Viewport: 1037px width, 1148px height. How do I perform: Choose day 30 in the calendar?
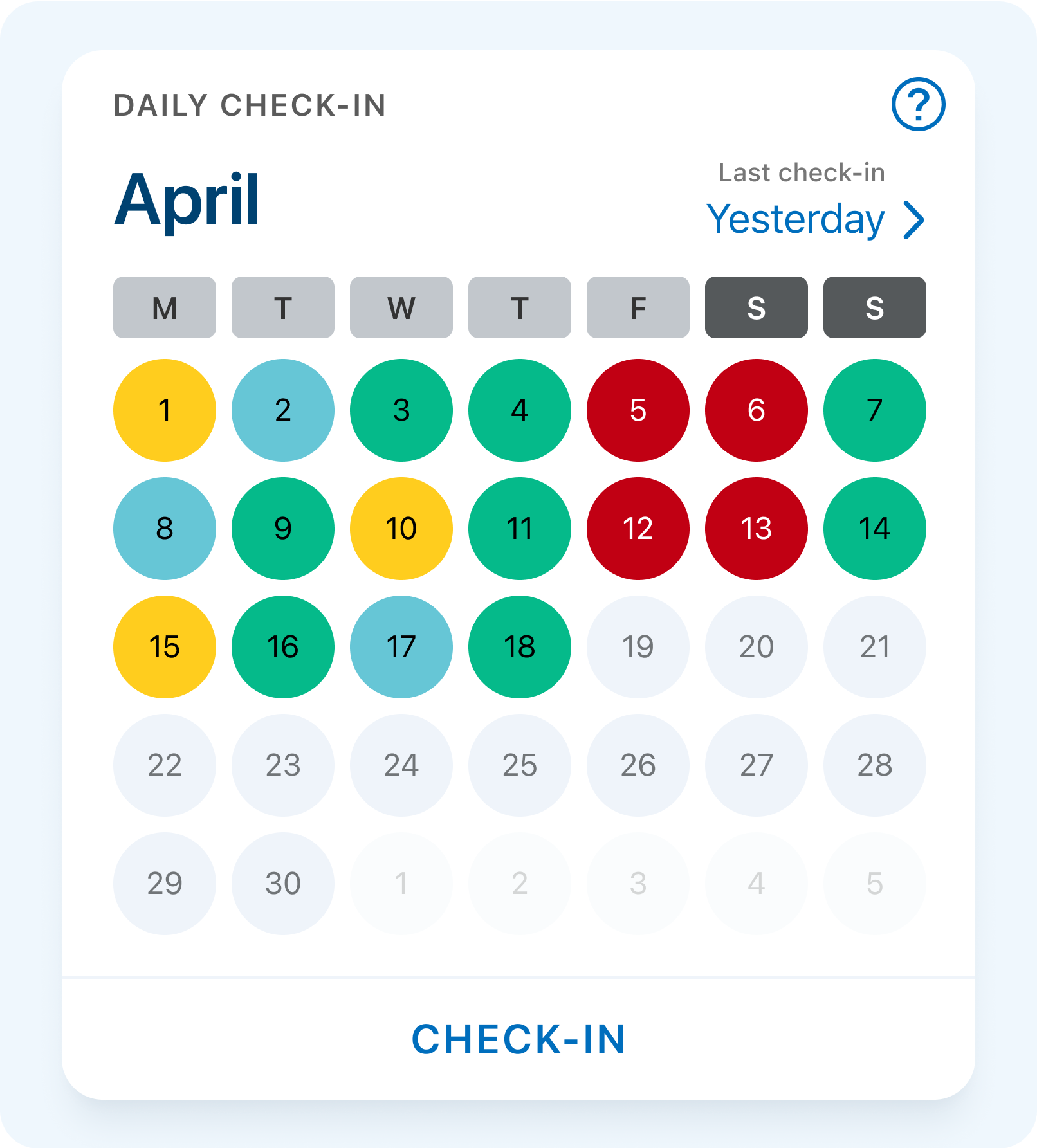[283, 884]
